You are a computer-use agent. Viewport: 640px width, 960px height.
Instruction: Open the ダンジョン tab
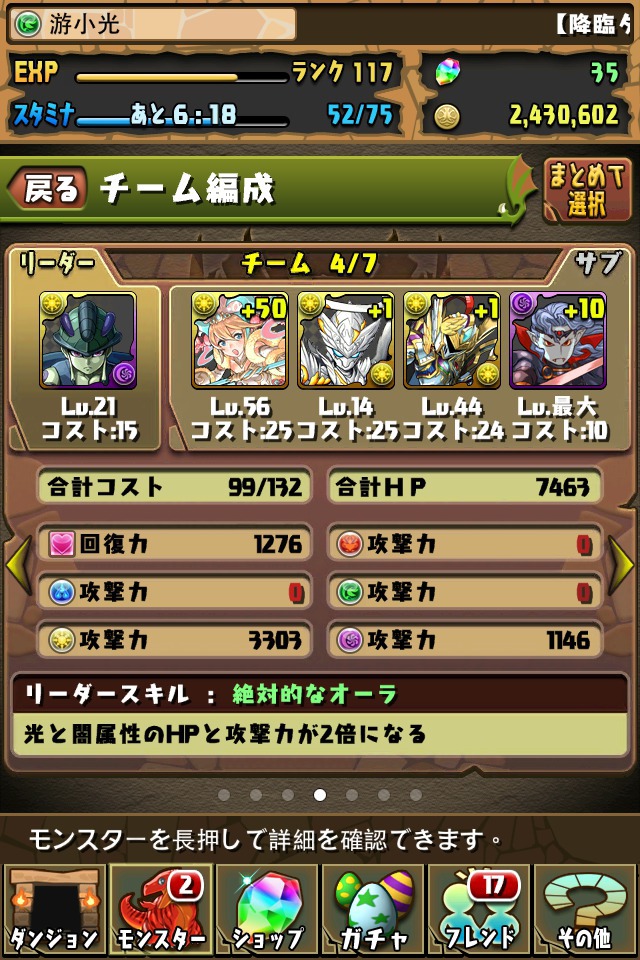coord(55,910)
